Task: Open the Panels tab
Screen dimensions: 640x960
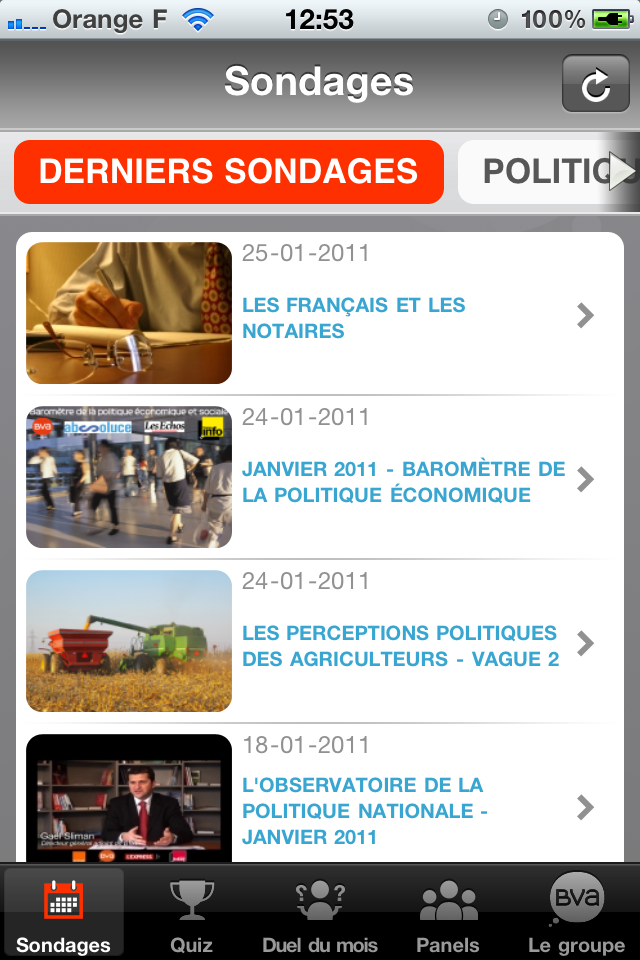Action: 448,914
